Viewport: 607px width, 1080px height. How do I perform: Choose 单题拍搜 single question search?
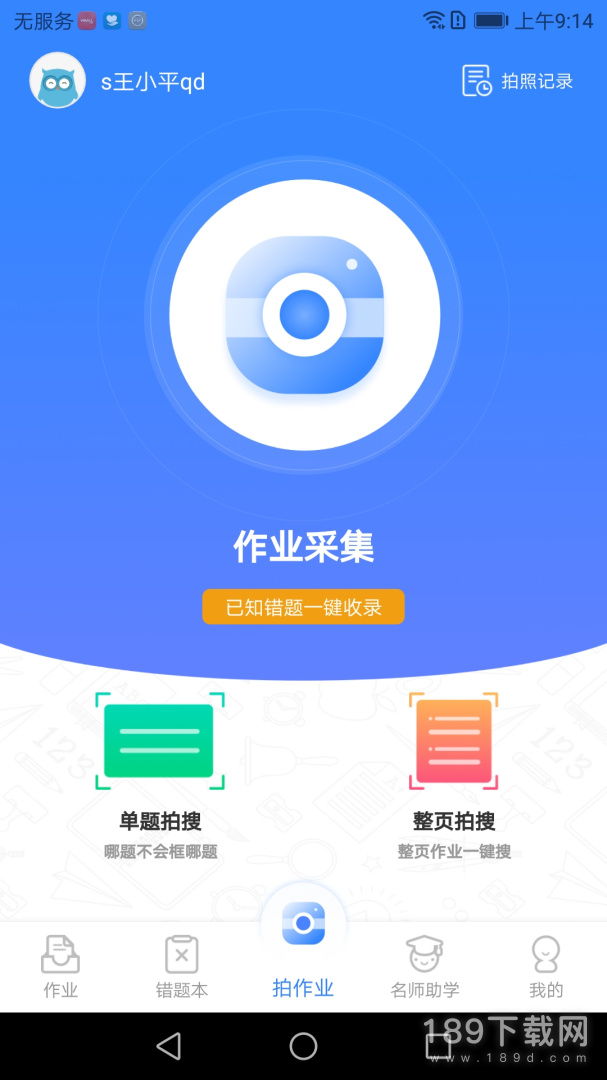click(x=160, y=775)
